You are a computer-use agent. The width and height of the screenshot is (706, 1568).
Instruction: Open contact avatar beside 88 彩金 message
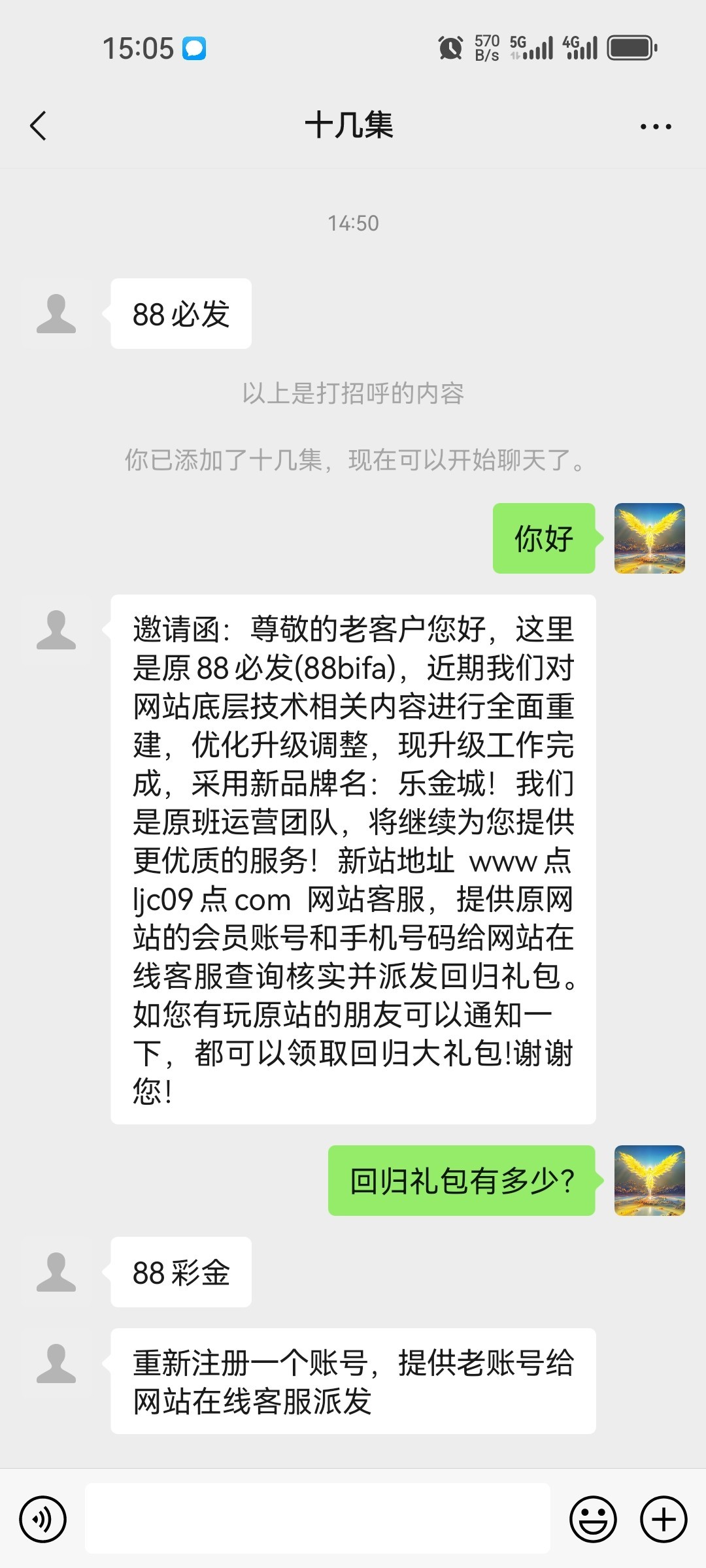(56, 1271)
